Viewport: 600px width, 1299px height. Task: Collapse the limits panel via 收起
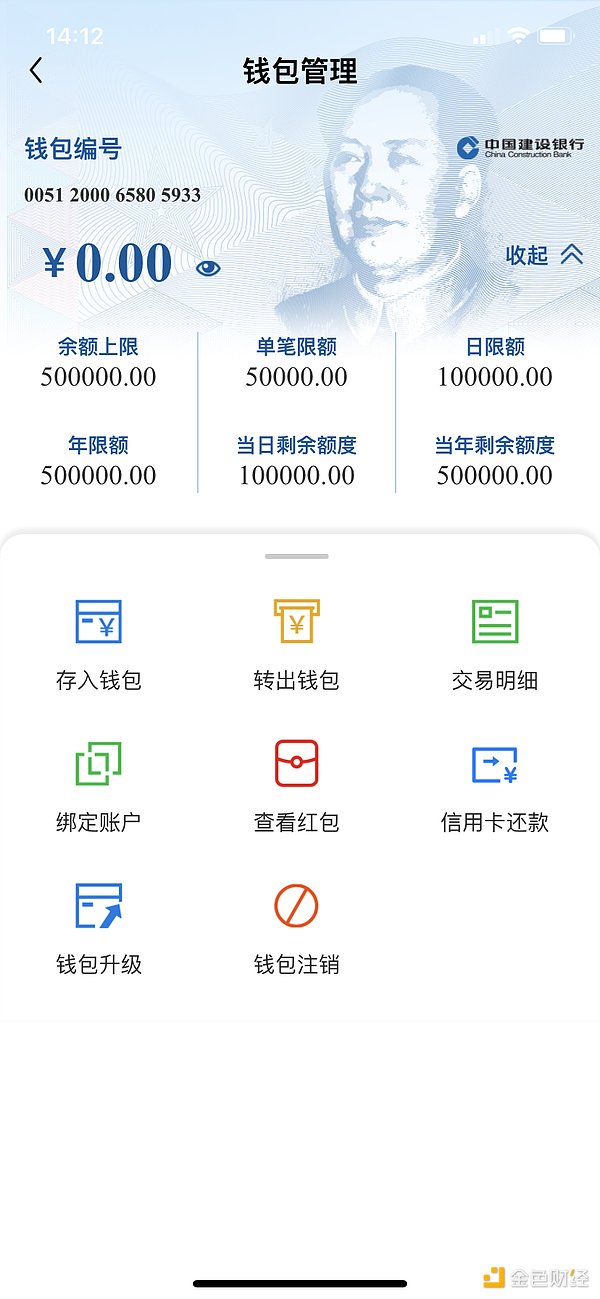[544, 255]
